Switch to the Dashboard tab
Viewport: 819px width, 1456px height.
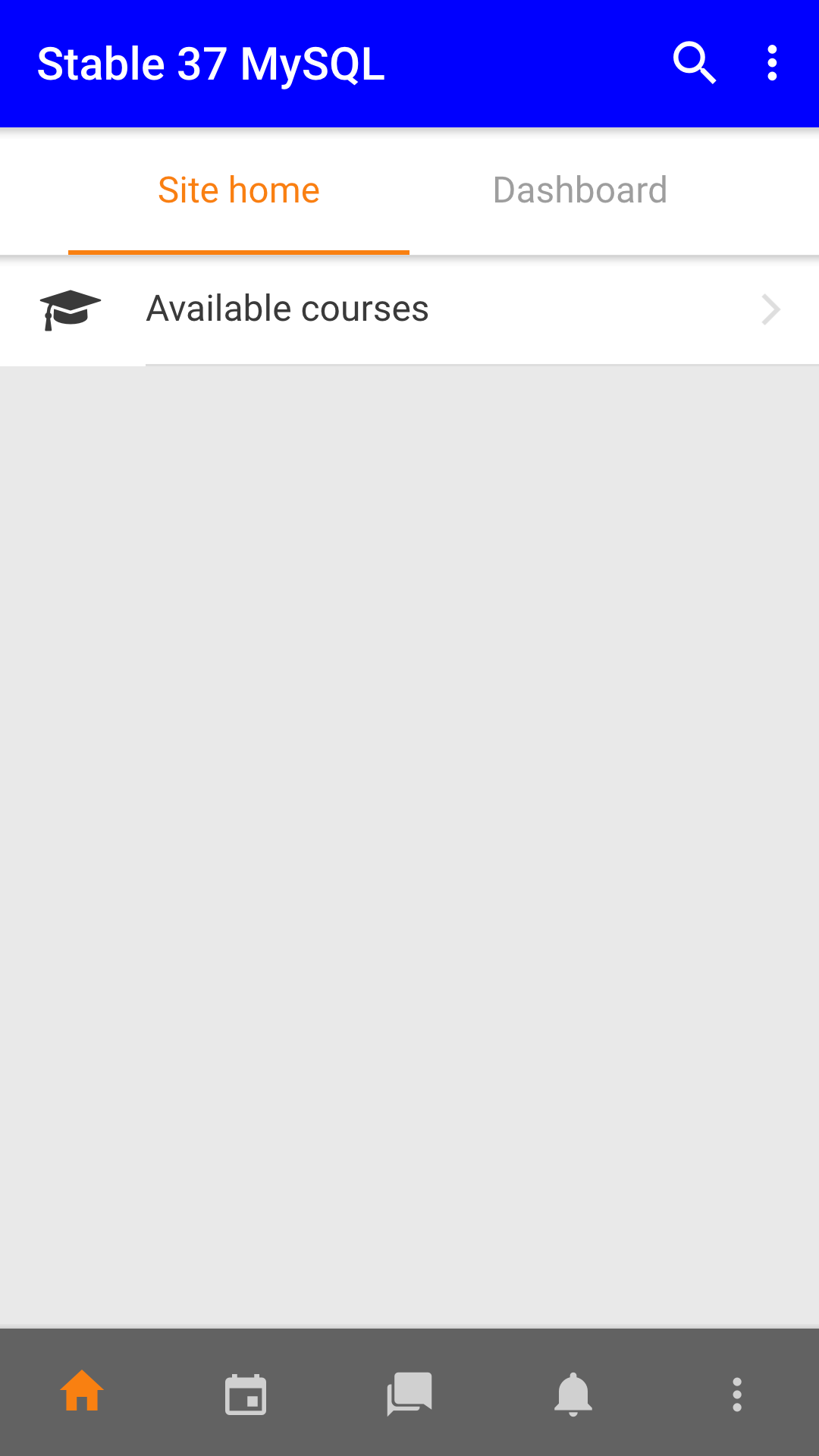click(x=580, y=190)
